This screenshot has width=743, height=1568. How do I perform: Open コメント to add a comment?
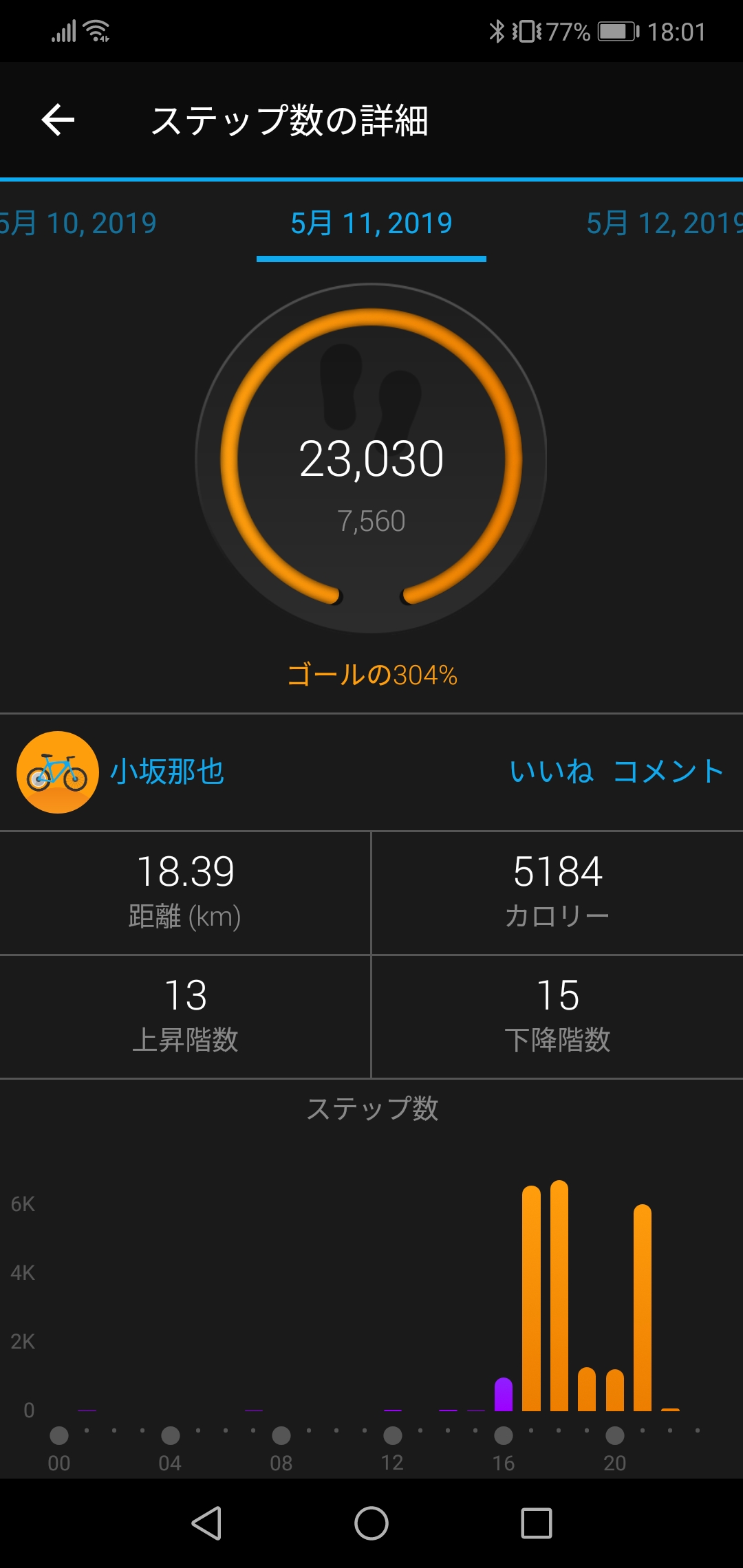tap(667, 772)
